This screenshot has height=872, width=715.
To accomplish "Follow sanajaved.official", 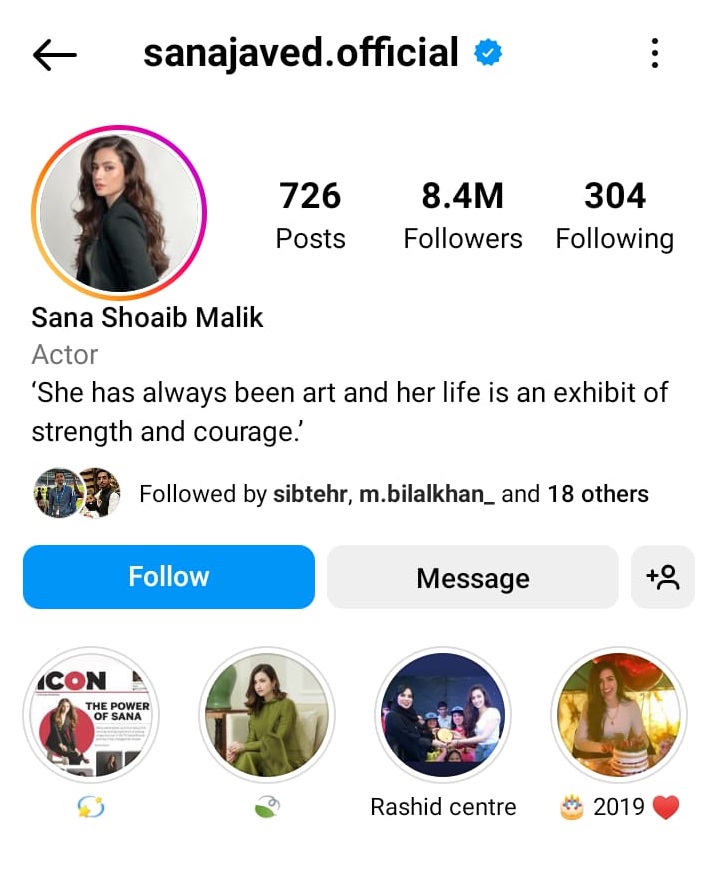I will tap(169, 577).
